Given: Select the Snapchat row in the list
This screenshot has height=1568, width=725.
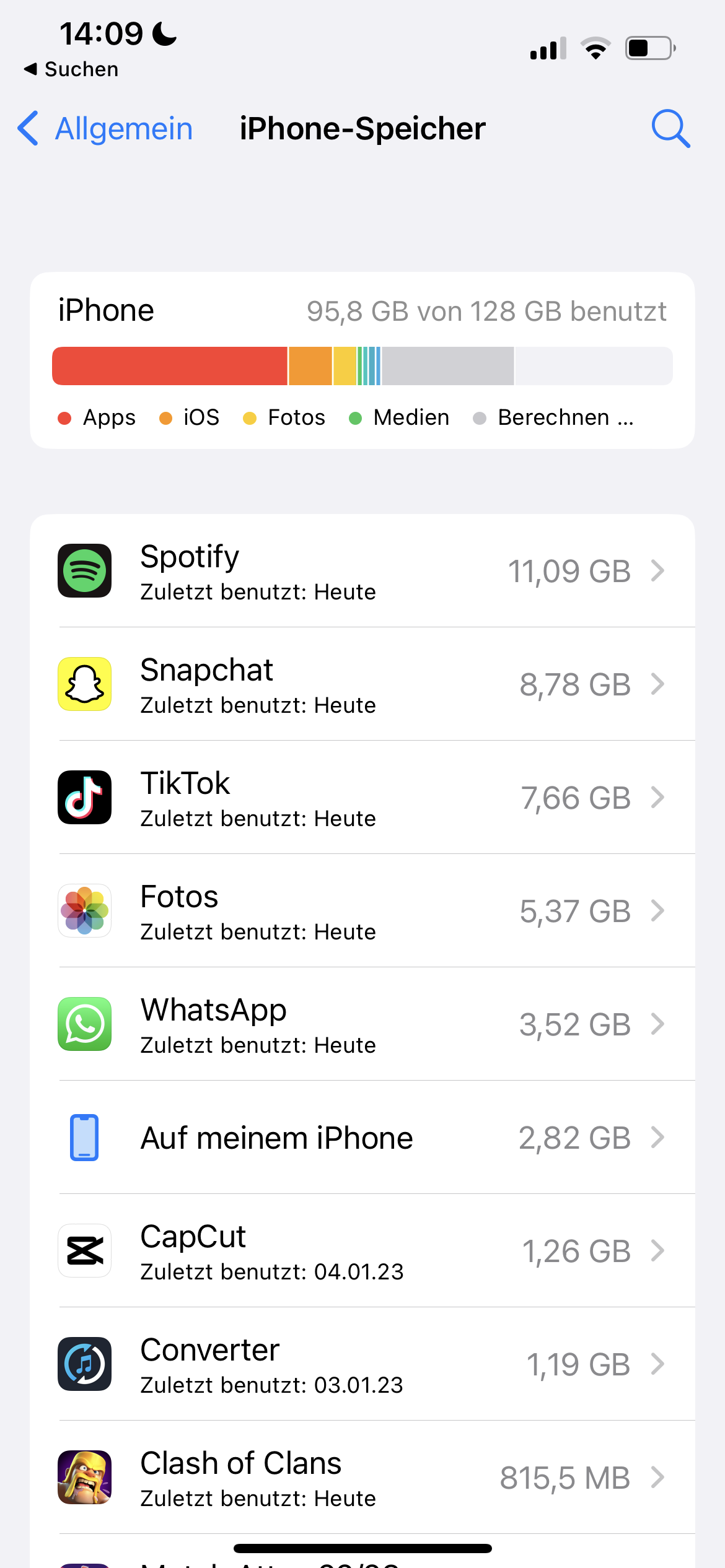Looking at the screenshot, I should click(x=362, y=684).
